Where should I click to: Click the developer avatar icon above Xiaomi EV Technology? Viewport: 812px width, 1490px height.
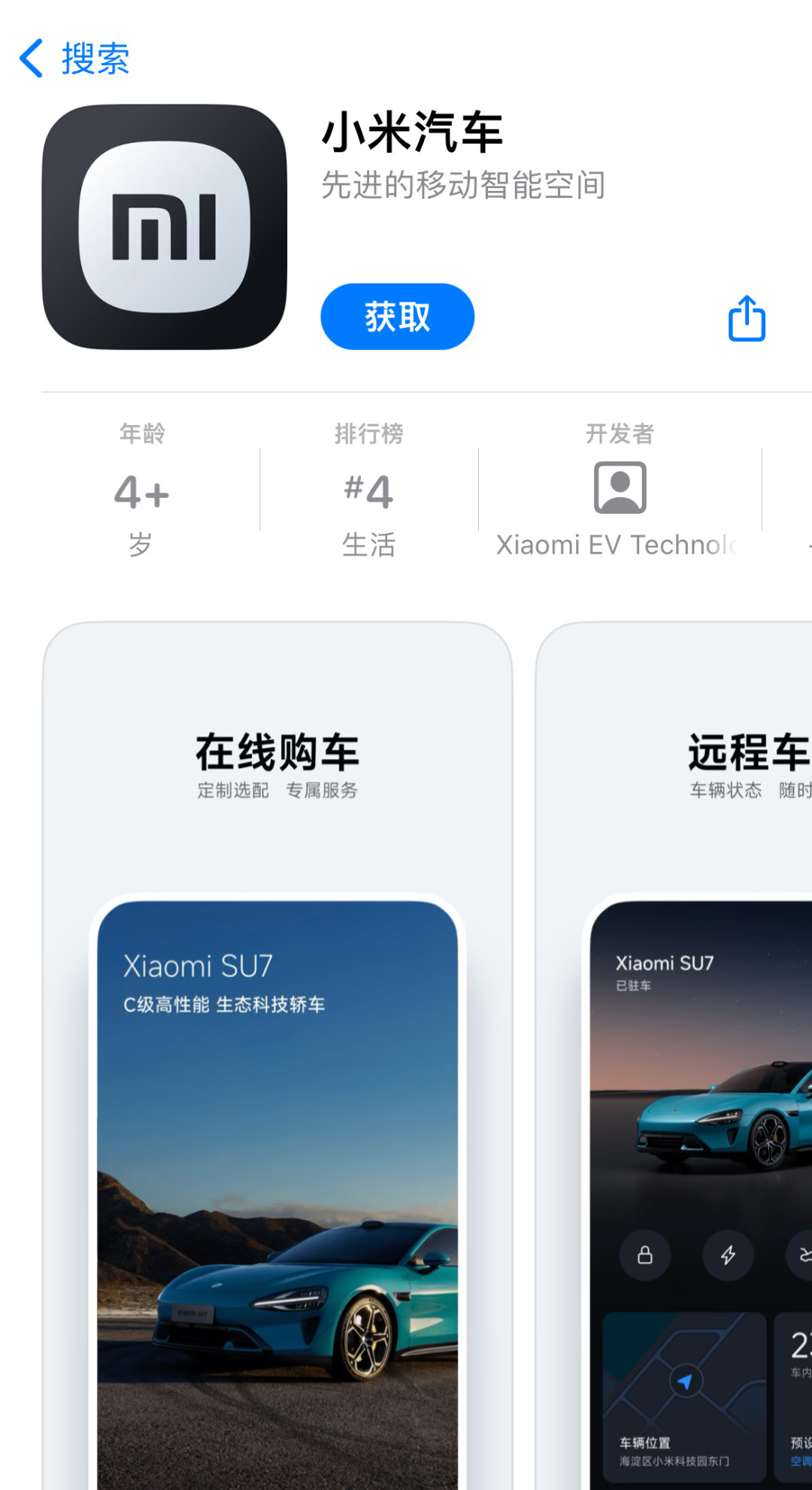coord(620,487)
